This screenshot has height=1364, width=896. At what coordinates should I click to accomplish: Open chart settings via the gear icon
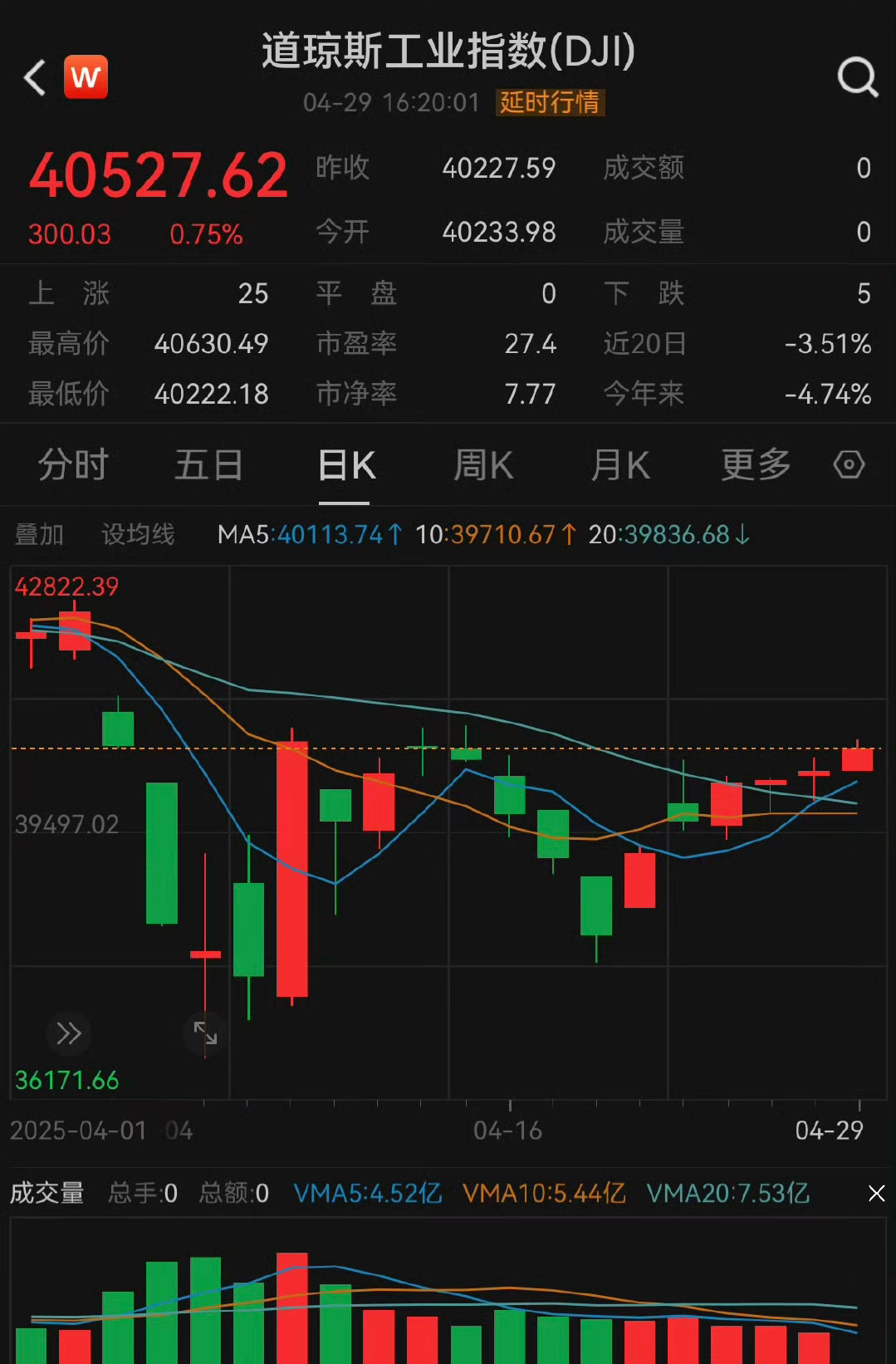pos(849,465)
